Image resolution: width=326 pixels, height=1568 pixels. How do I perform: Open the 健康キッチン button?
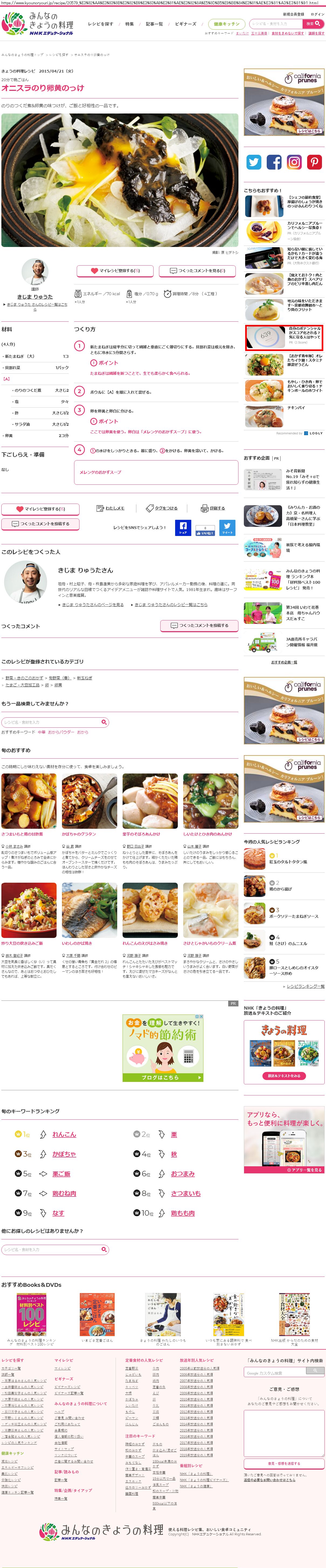click(x=226, y=24)
